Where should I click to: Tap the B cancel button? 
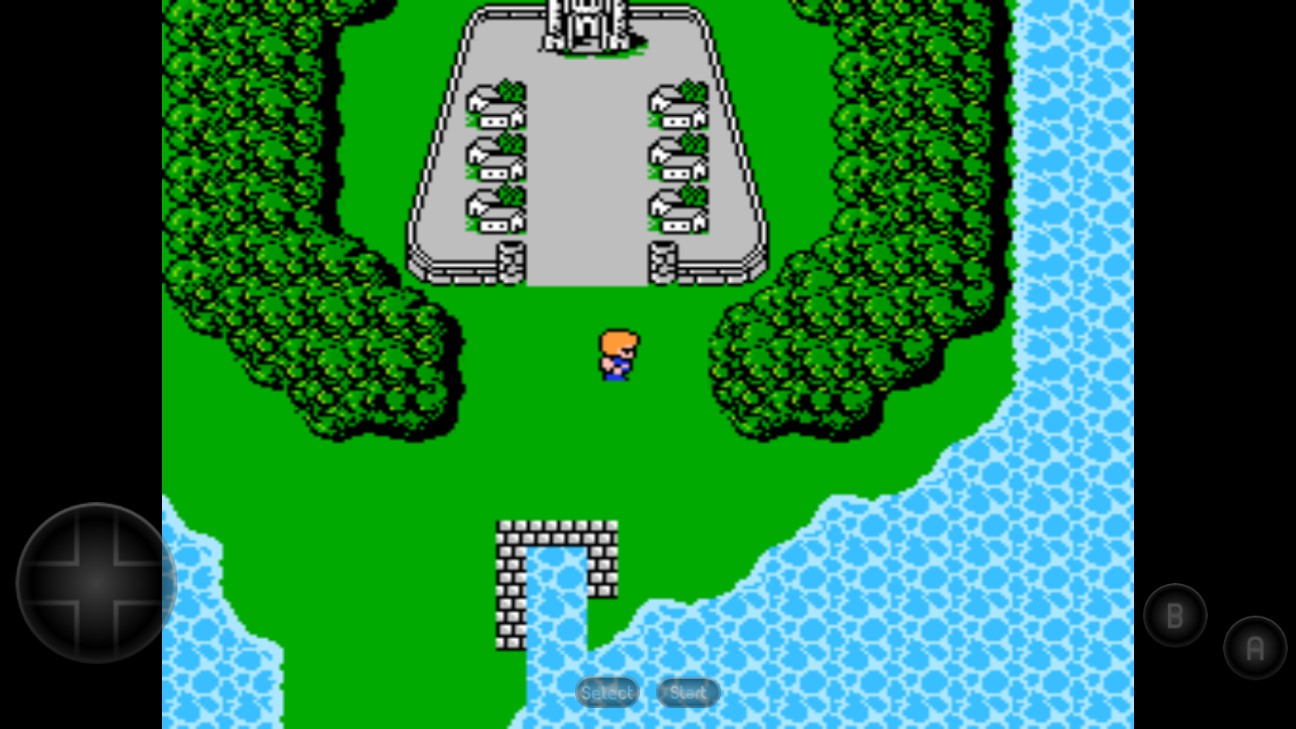pos(1175,615)
